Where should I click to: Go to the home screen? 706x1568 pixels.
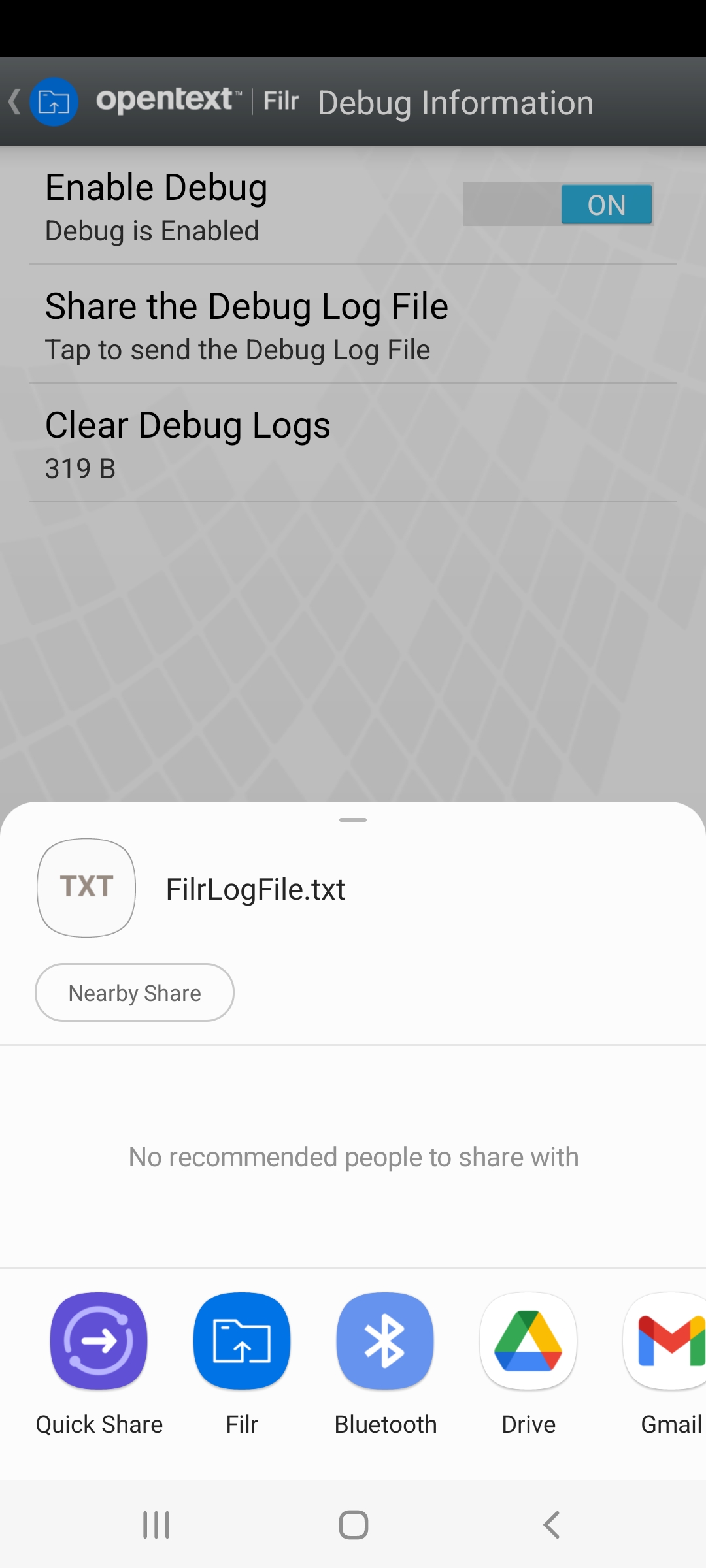(x=353, y=1525)
